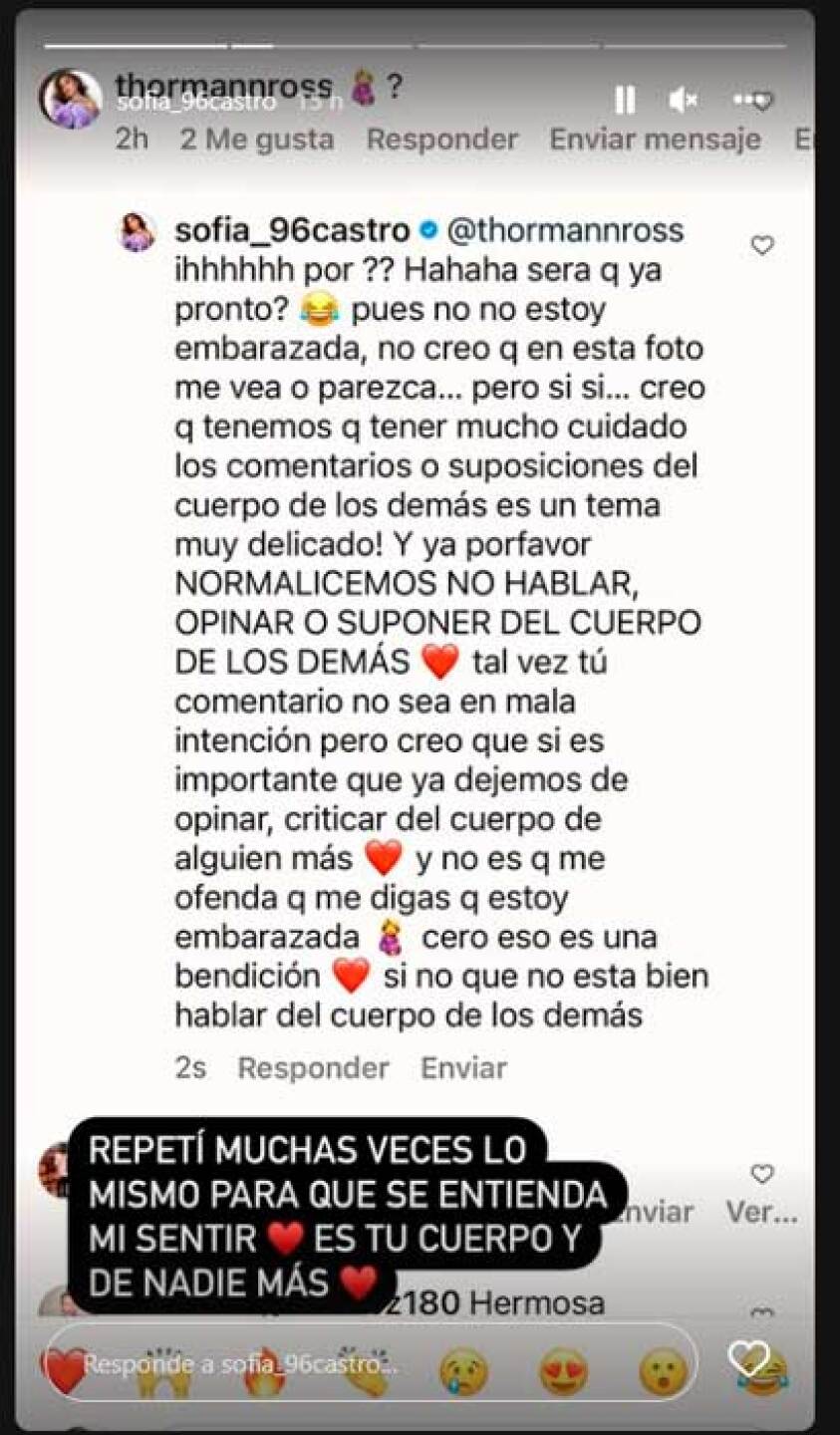Viewport: 840px width, 1435px height.
Task: Send the fire emoji reaction
Action: 265,1374
